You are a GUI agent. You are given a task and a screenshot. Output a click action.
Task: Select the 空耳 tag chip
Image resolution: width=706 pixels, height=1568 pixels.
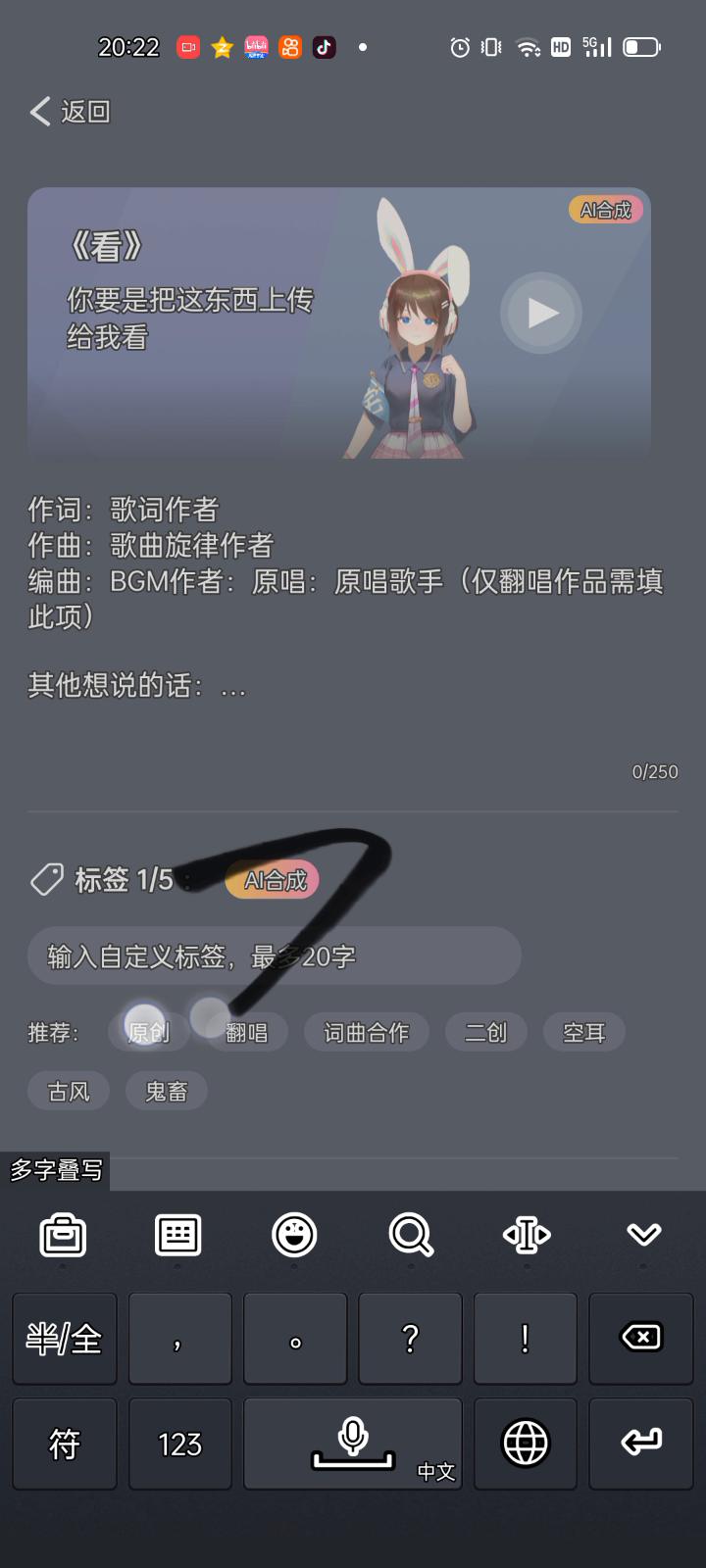coord(584,1032)
